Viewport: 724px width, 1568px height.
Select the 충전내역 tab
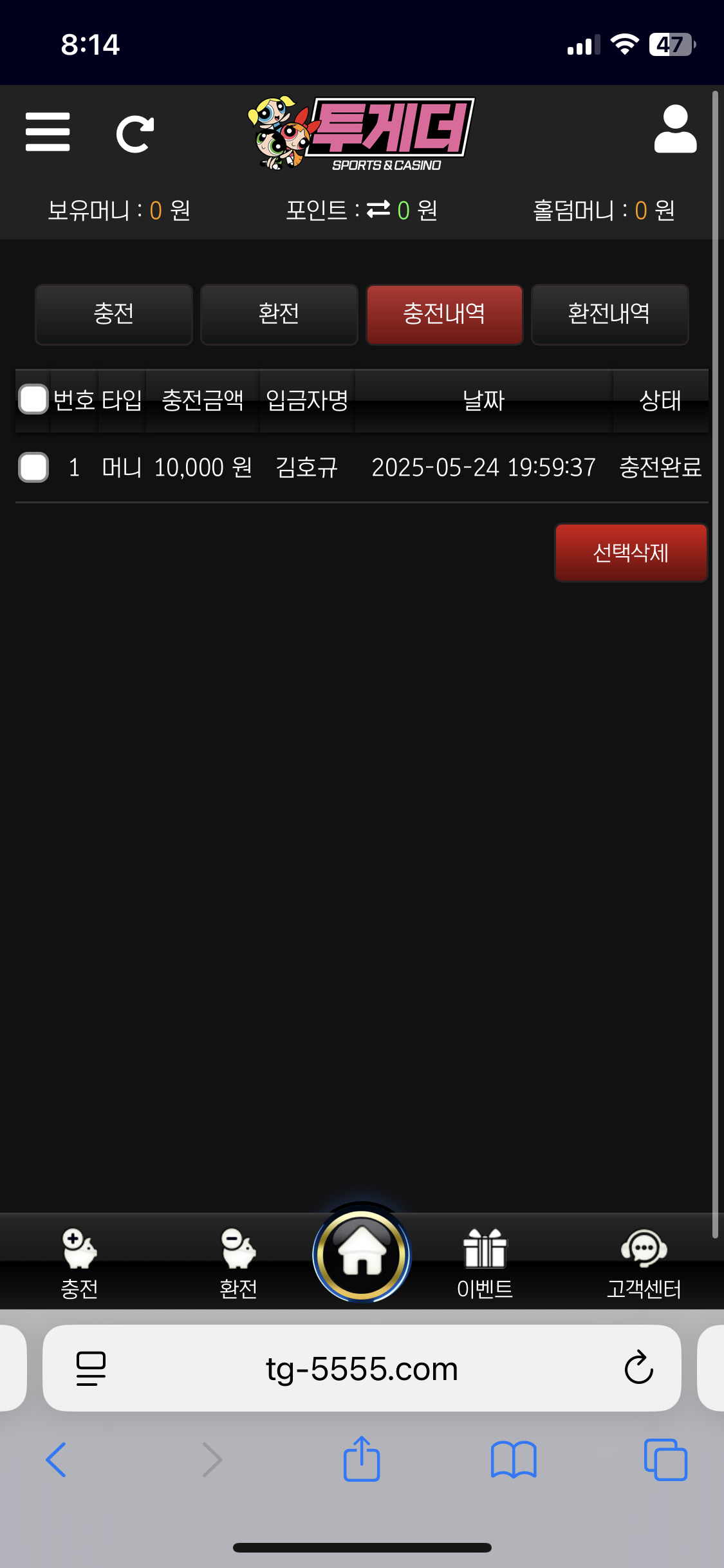click(x=444, y=314)
